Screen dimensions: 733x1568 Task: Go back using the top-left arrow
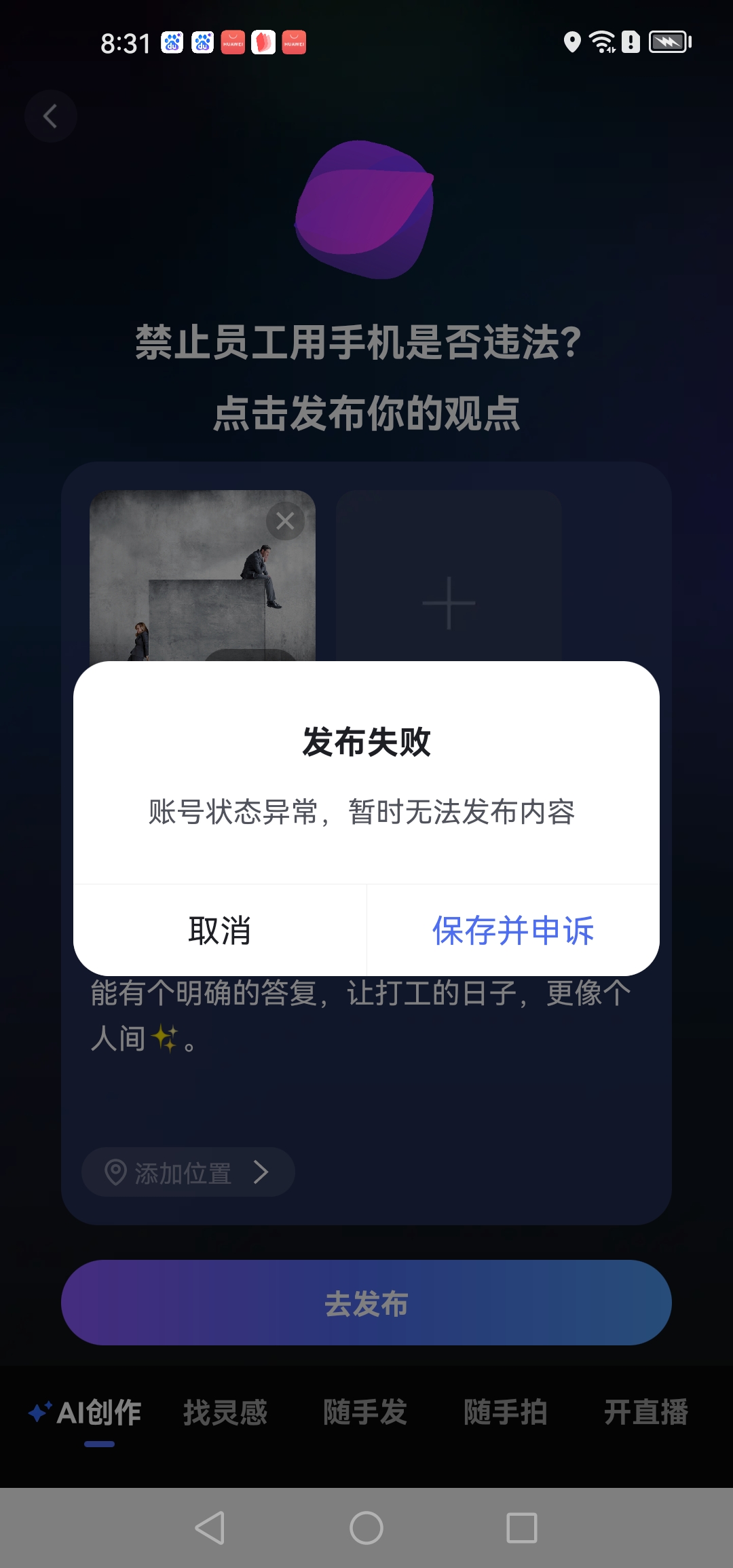[x=51, y=116]
